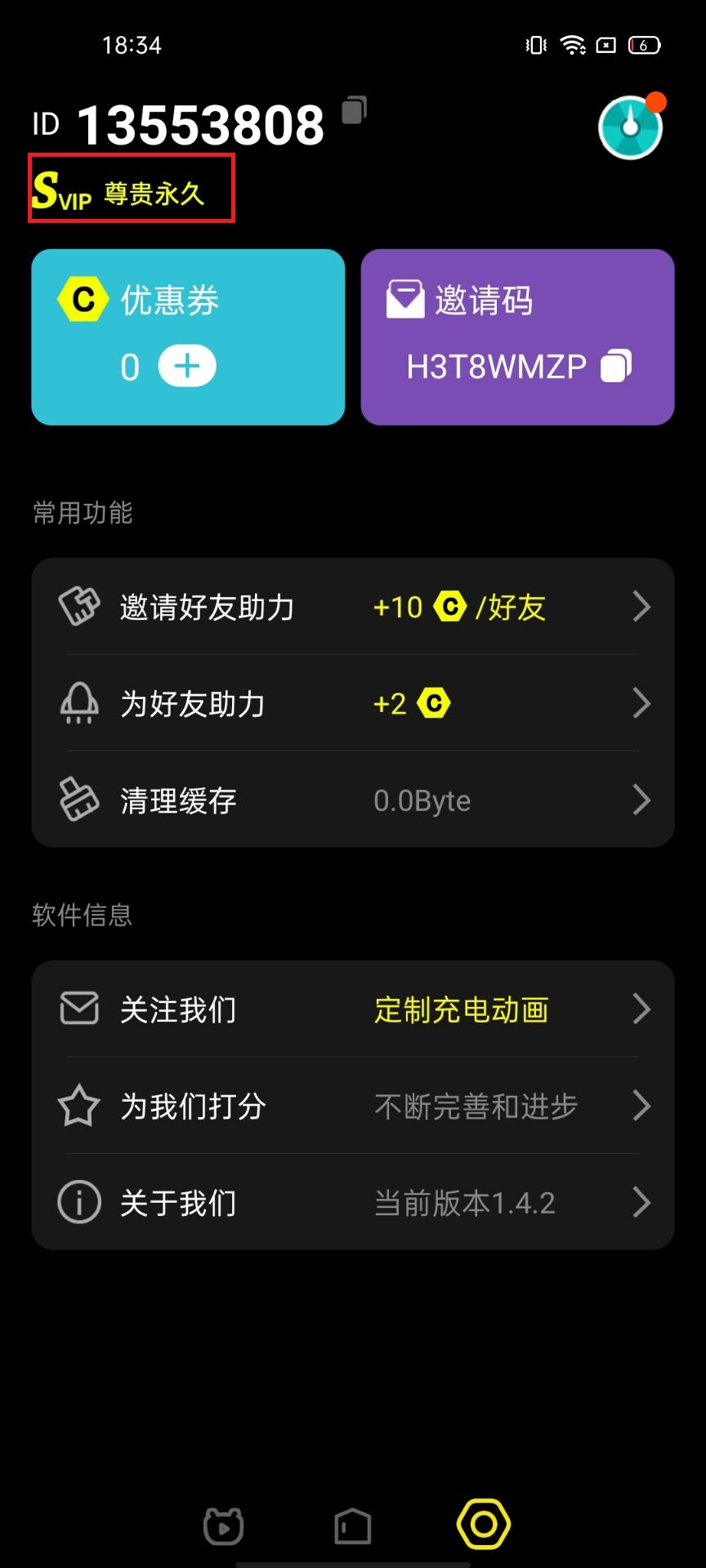Image resolution: width=706 pixels, height=1568 pixels.
Task: Switch to the middle home tab
Action: [353, 1526]
